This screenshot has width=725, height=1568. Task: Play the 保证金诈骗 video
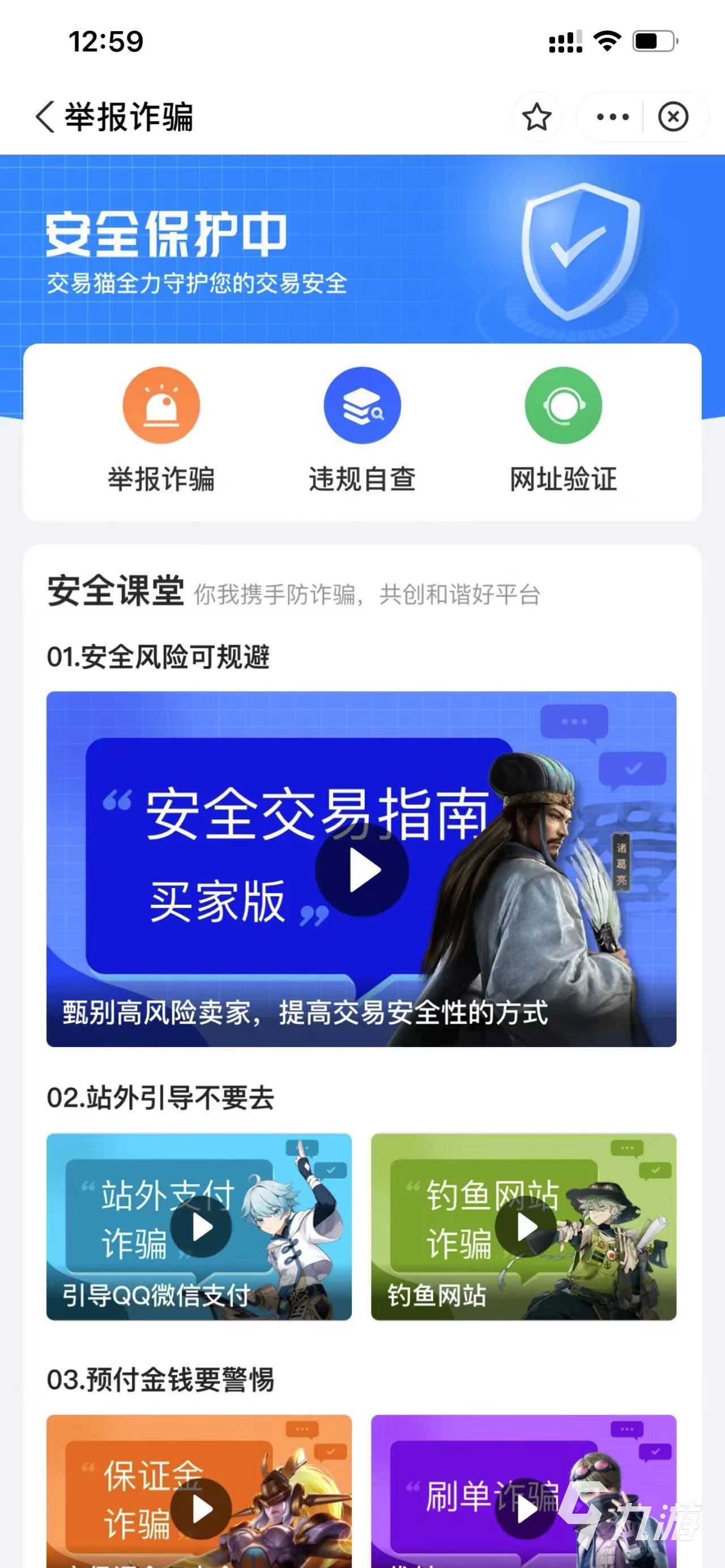pos(201,1509)
